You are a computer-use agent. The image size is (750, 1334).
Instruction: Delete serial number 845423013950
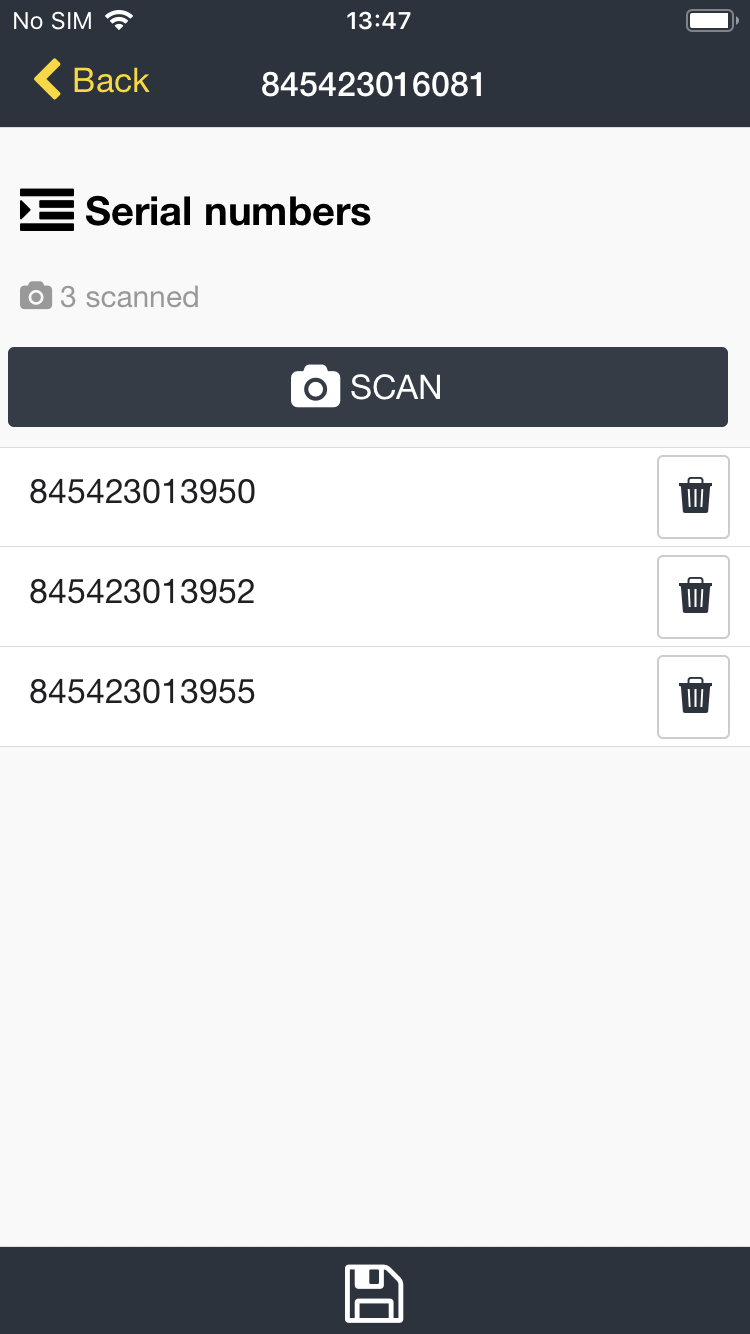pyautogui.click(x=693, y=497)
